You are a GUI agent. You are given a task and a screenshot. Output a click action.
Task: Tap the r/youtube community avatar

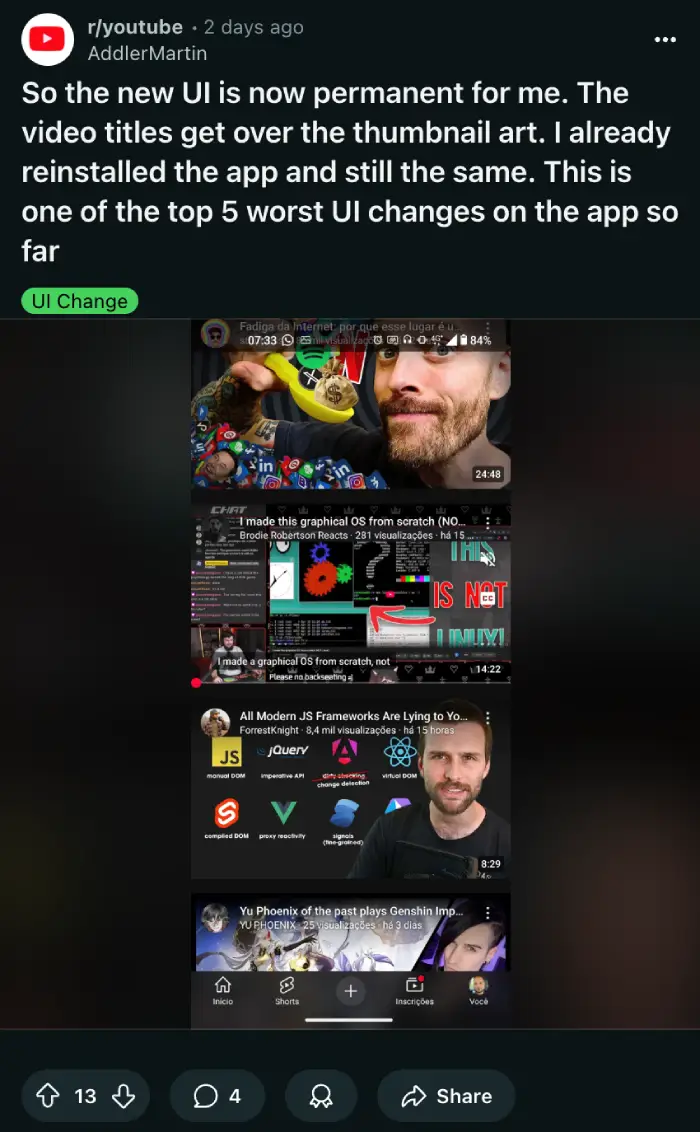pos(48,39)
